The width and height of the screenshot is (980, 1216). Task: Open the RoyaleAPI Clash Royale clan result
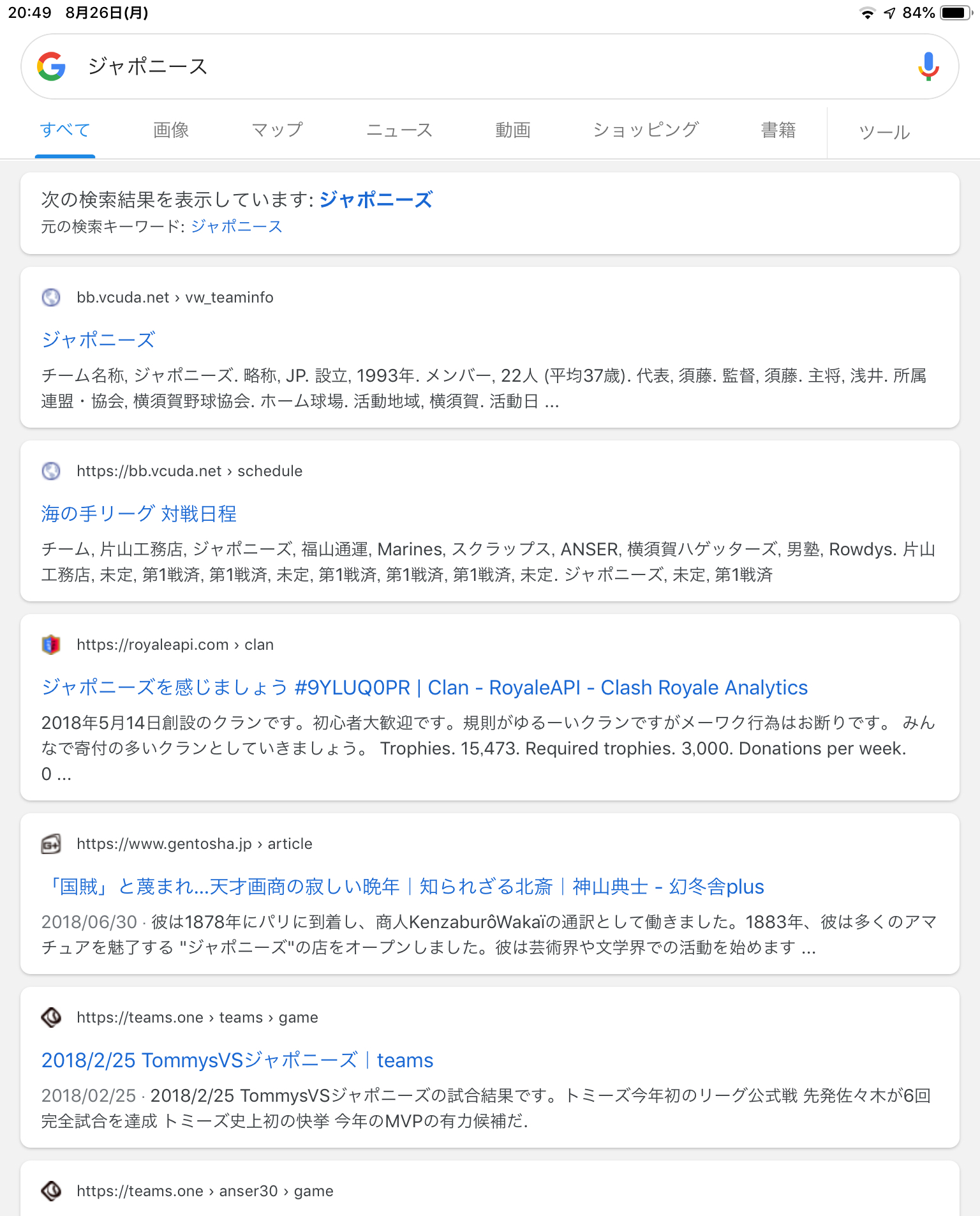(x=424, y=687)
